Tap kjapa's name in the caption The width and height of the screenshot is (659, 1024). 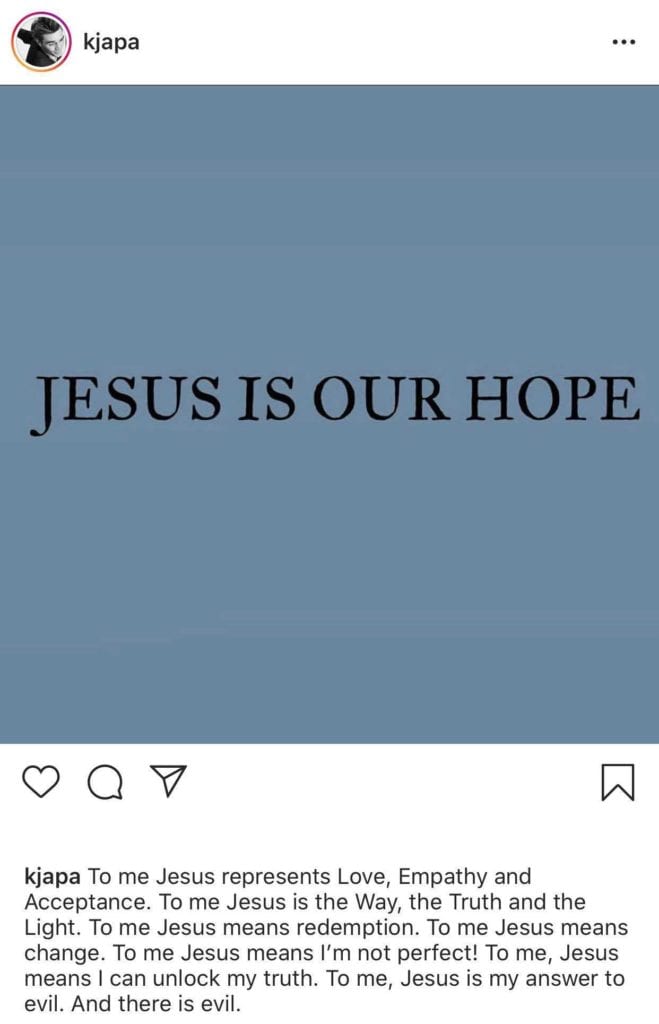52,877
